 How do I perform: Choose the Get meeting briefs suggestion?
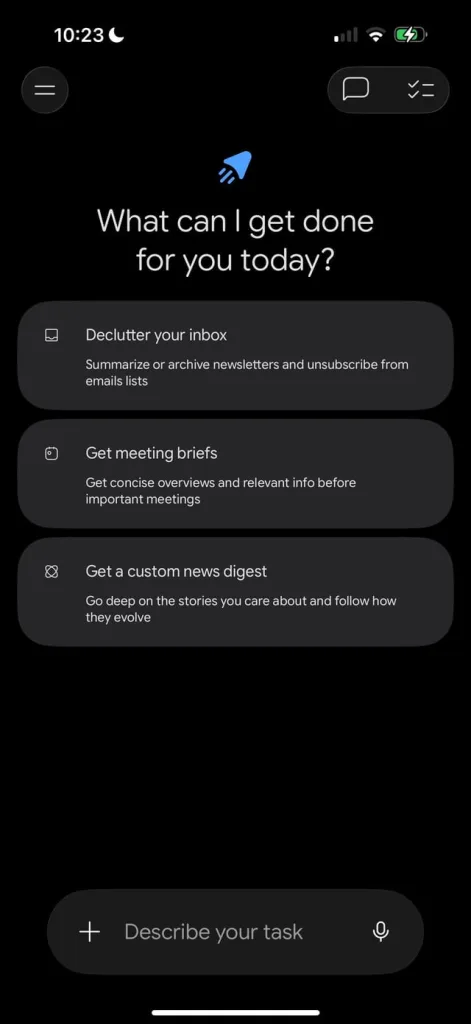click(x=235, y=473)
